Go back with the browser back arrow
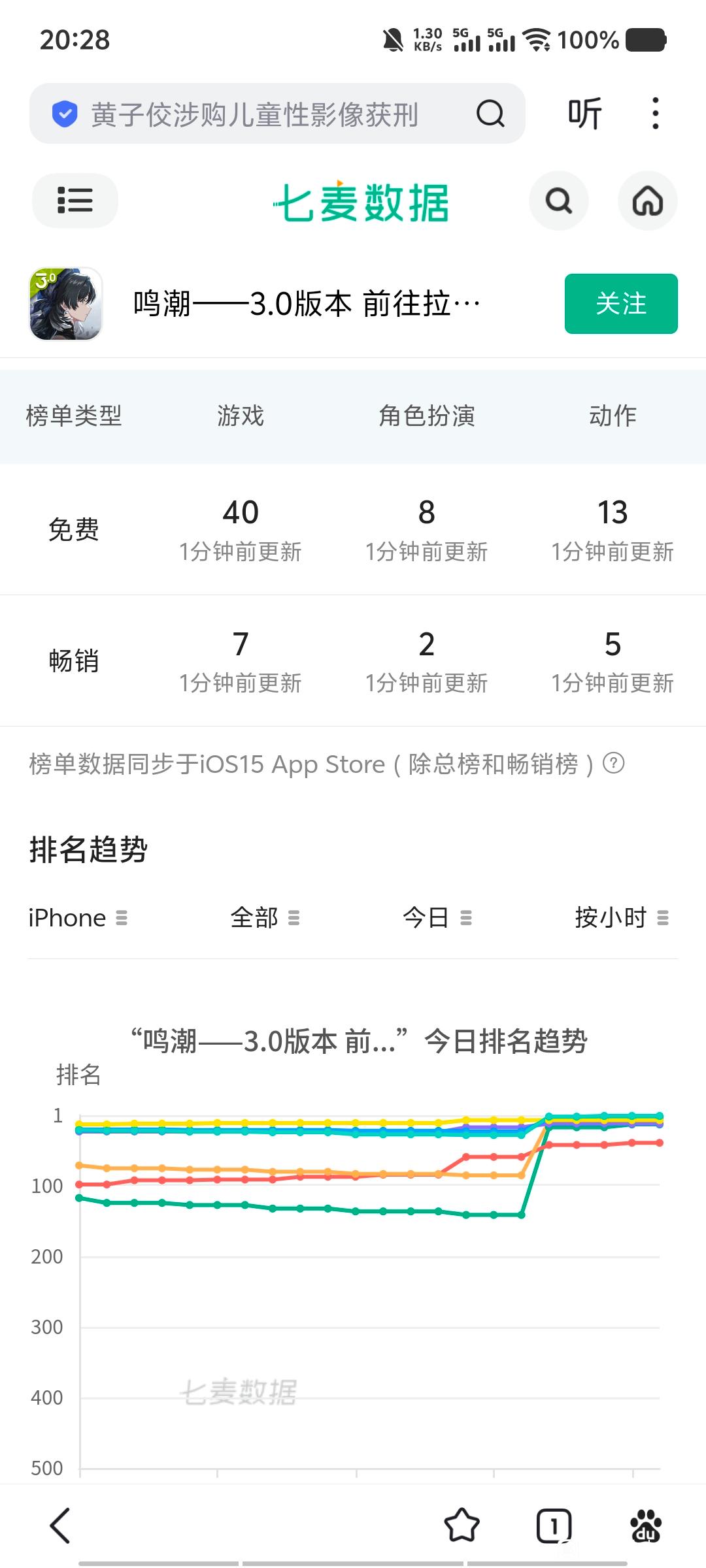 tap(60, 1526)
